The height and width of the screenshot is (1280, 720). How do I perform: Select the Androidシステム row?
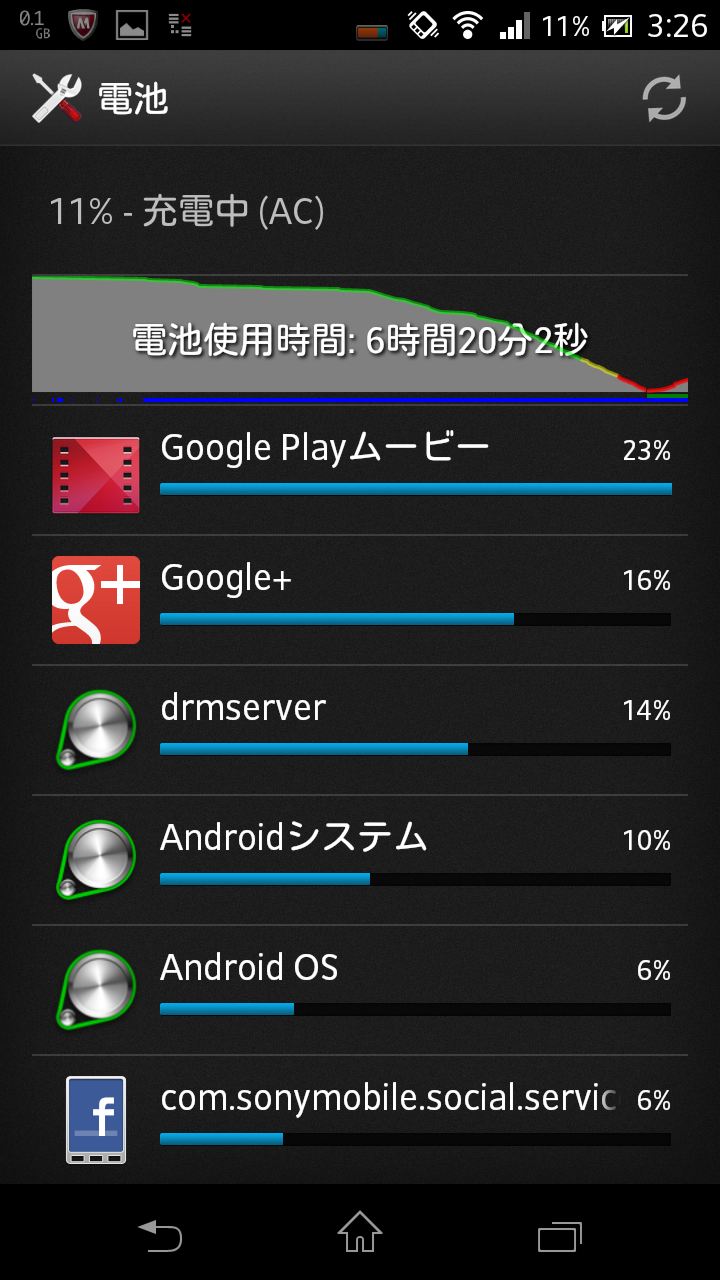(x=360, y=860)
